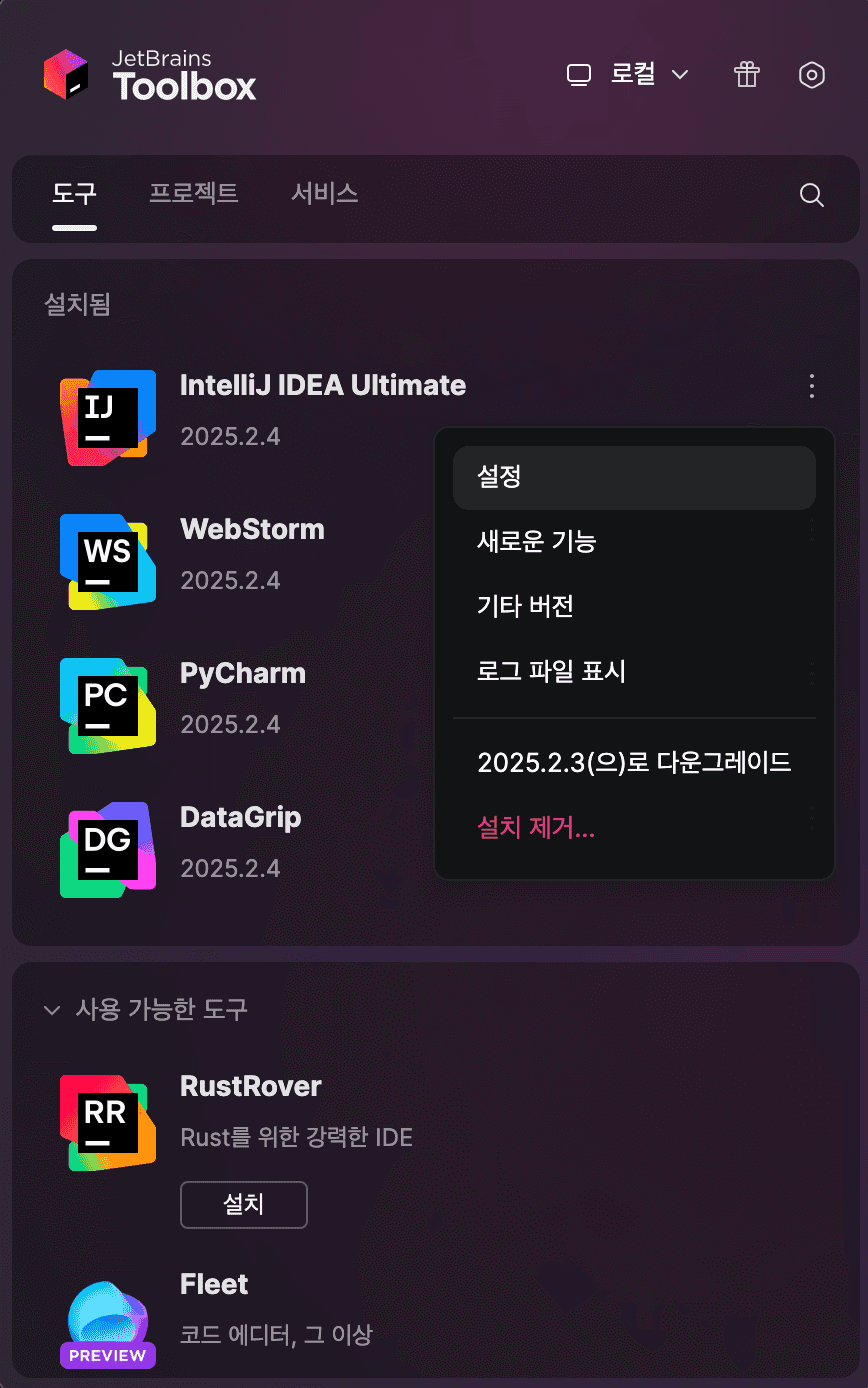Install RustRover with the 설치 button
868x1388 pixels.
(243, 1205)
